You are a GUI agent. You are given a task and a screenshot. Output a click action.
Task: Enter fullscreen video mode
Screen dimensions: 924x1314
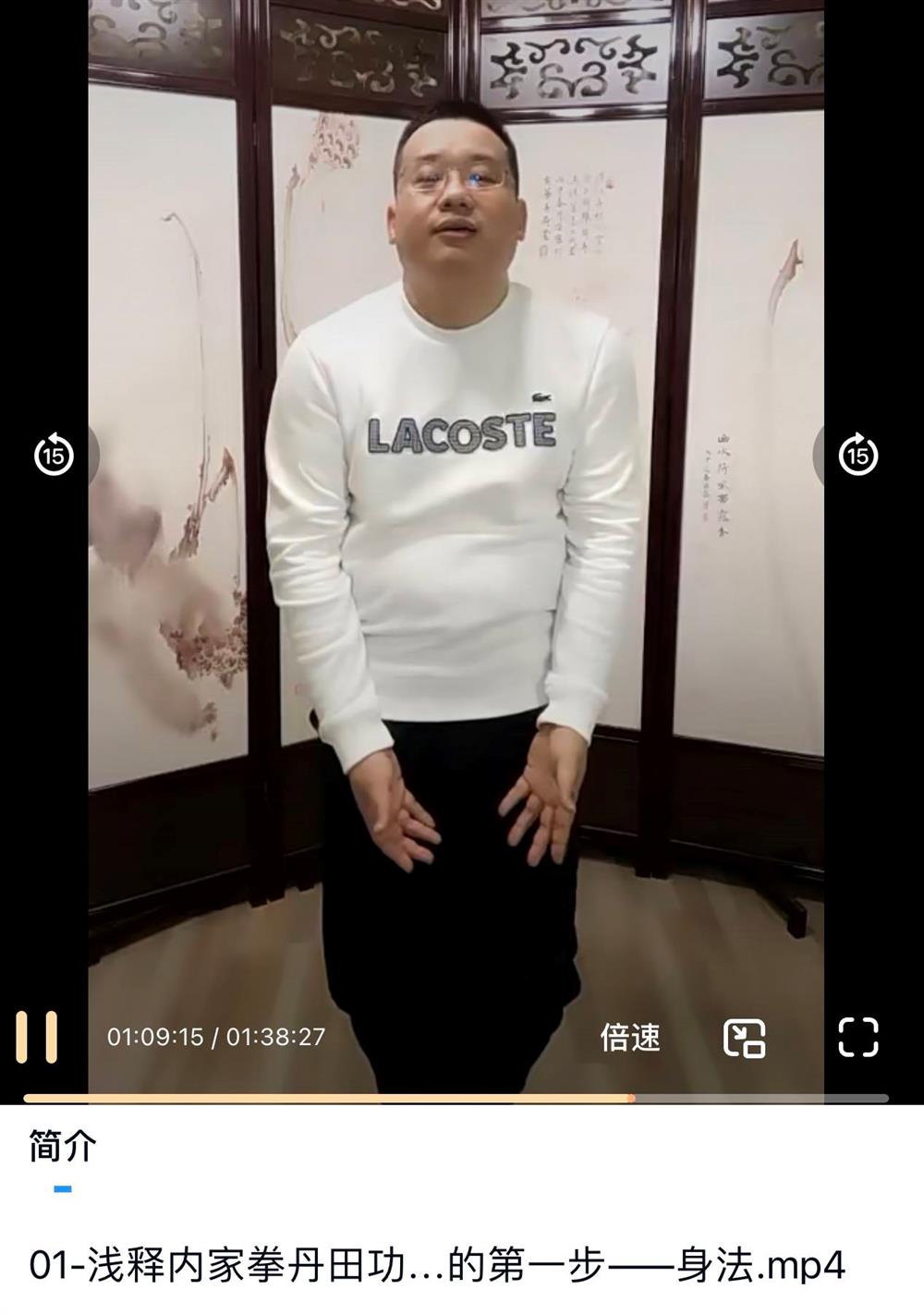click(857, 1037)
